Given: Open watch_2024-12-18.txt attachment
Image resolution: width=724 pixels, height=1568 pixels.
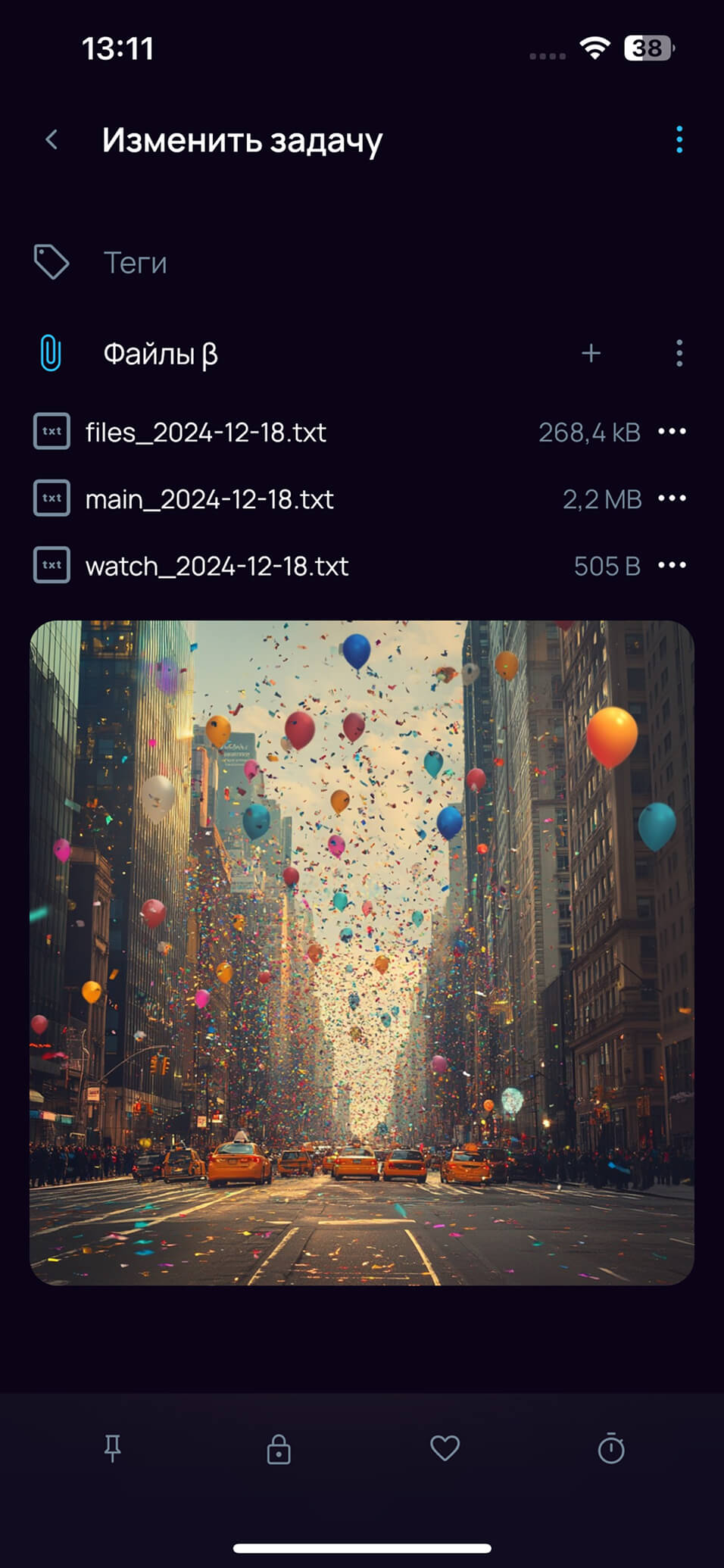Looking at the screenshot, I should (217, 566).
